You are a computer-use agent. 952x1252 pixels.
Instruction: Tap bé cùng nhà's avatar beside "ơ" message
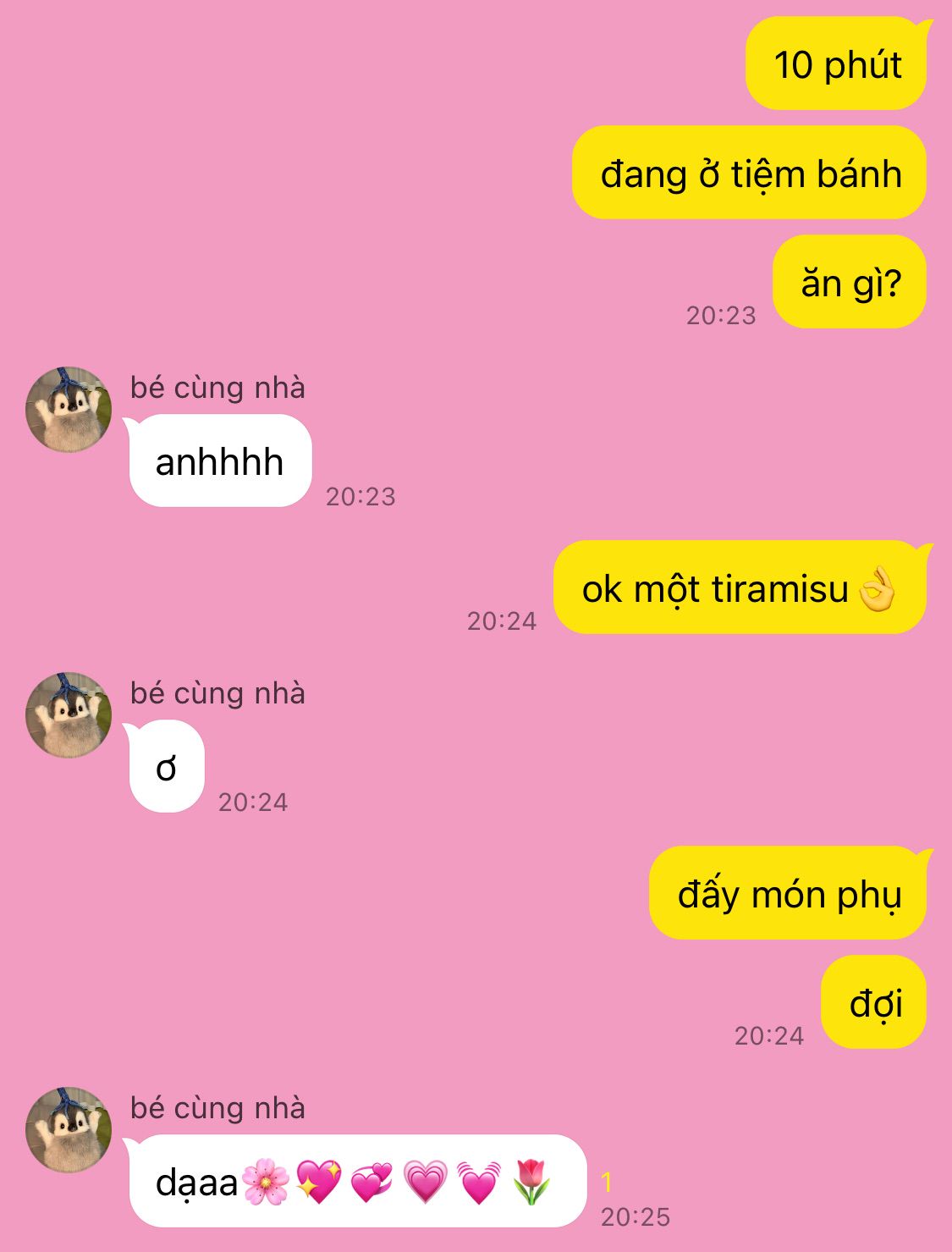pos(69,715)
